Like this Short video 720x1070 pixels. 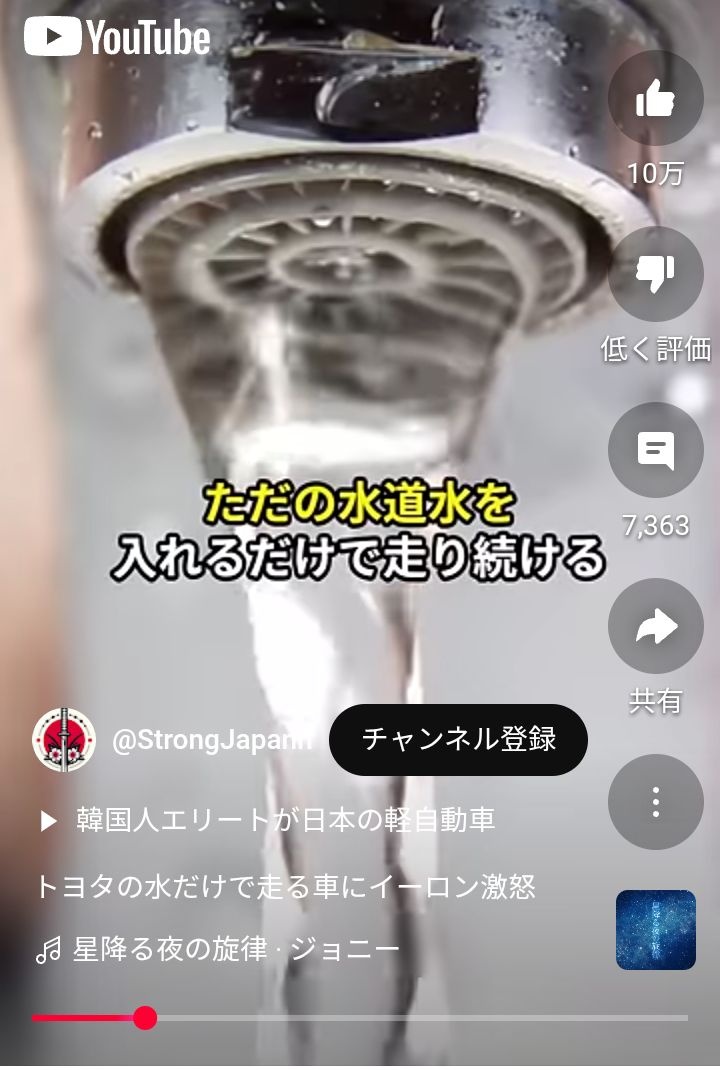coord(655,100)
